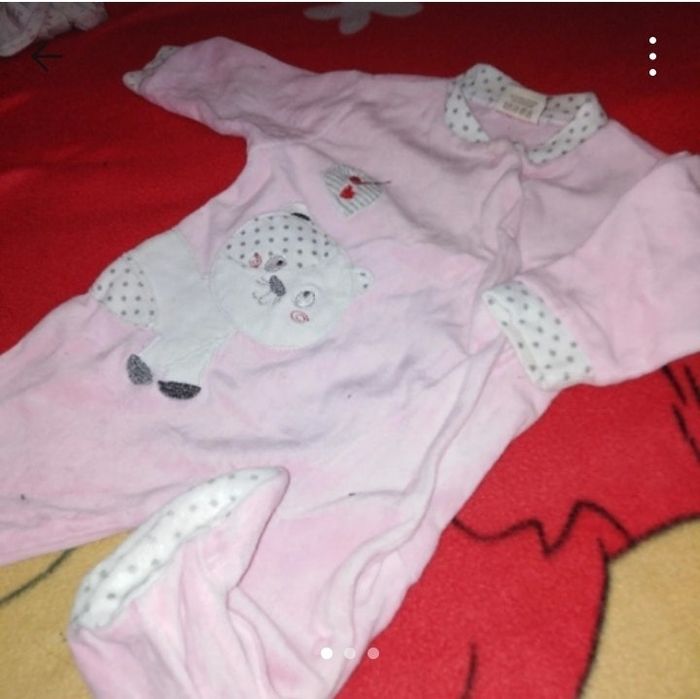
Task: Jump to the third photo indicator dot
Action: (373, 653)
